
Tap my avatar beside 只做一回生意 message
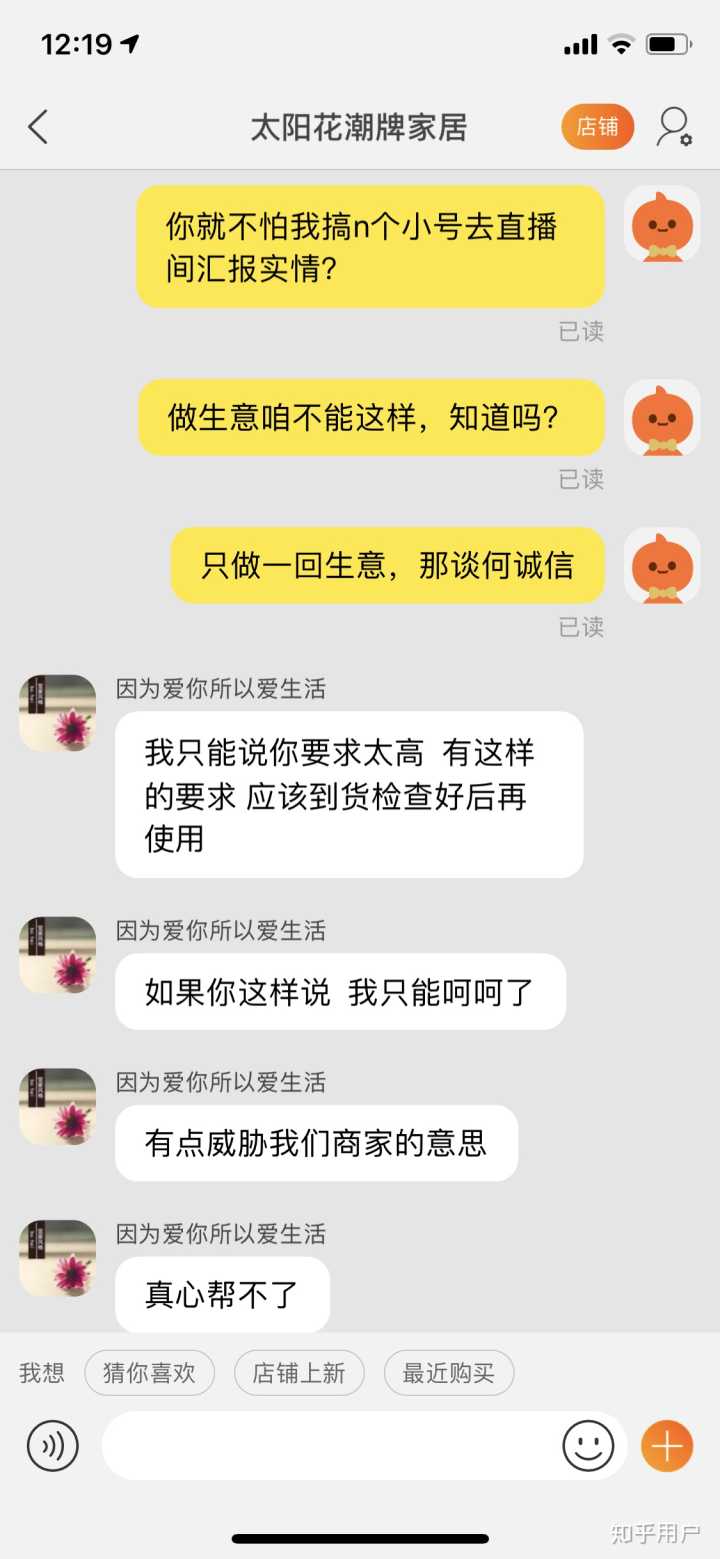(x=661, y=565)
